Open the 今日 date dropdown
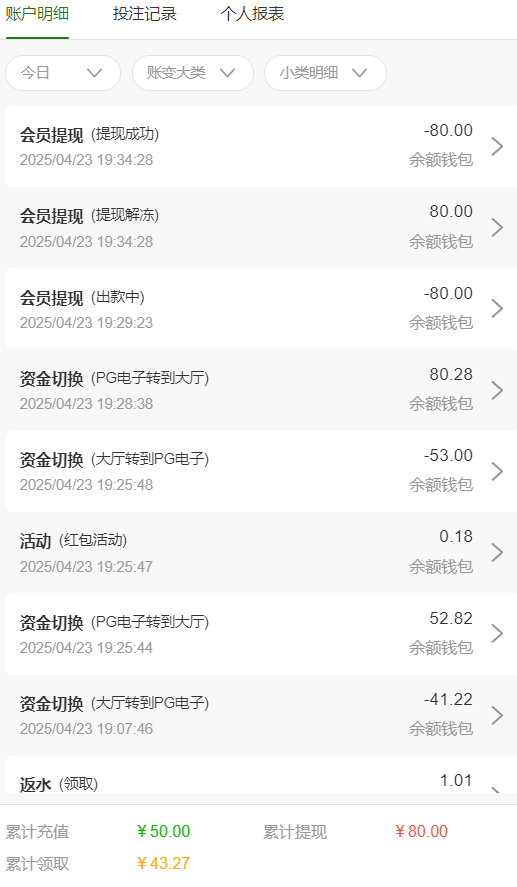The image size is (517, 887). click(x=63, y=73)
